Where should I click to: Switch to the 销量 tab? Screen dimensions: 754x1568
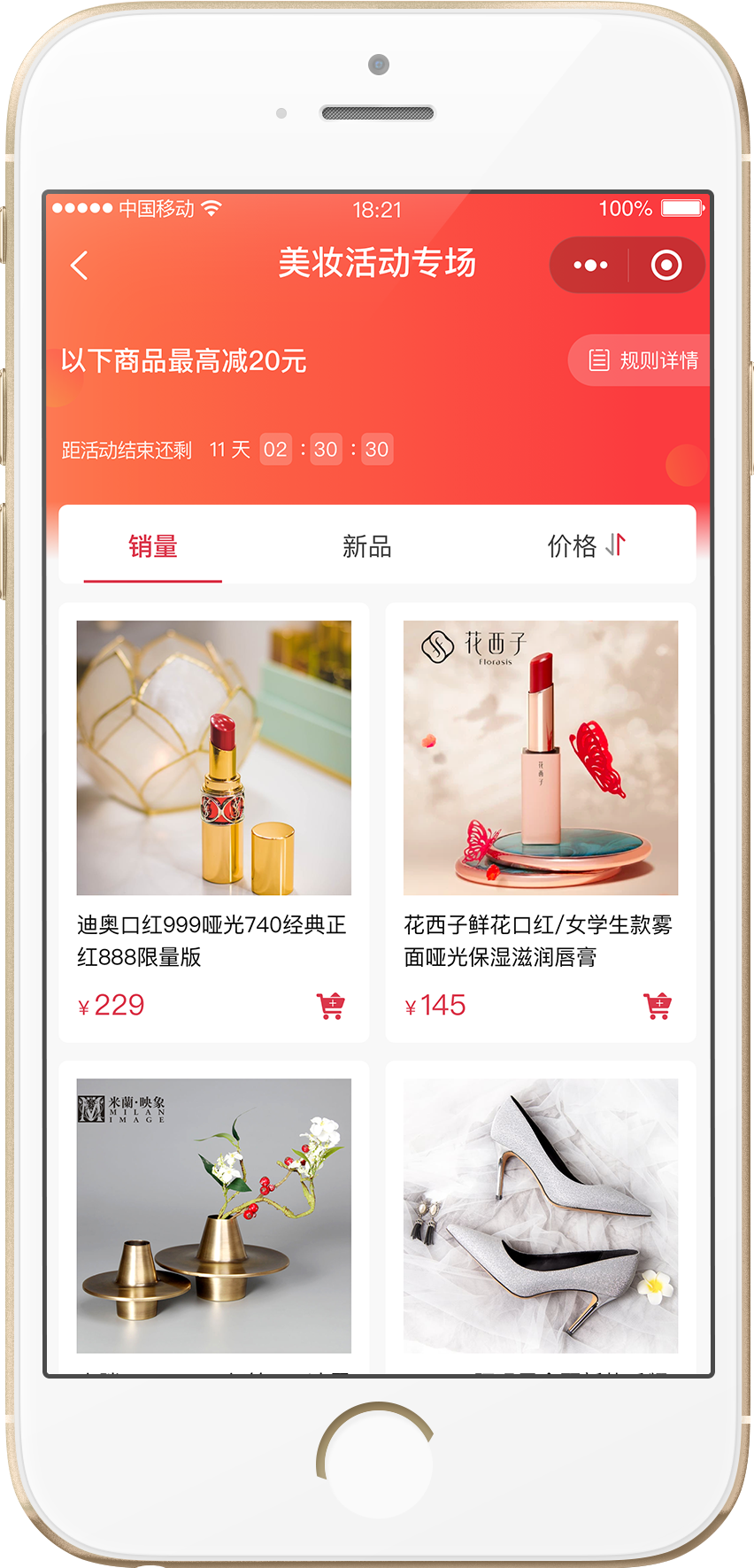[153, 546]
